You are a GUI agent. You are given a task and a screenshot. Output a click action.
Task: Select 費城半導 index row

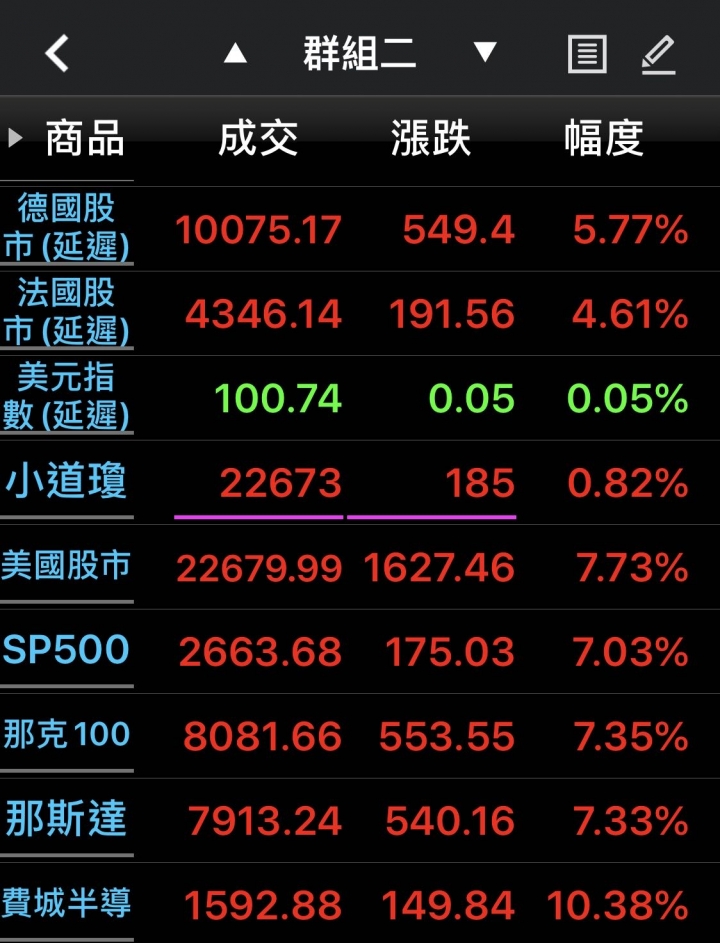click(66, 904)
